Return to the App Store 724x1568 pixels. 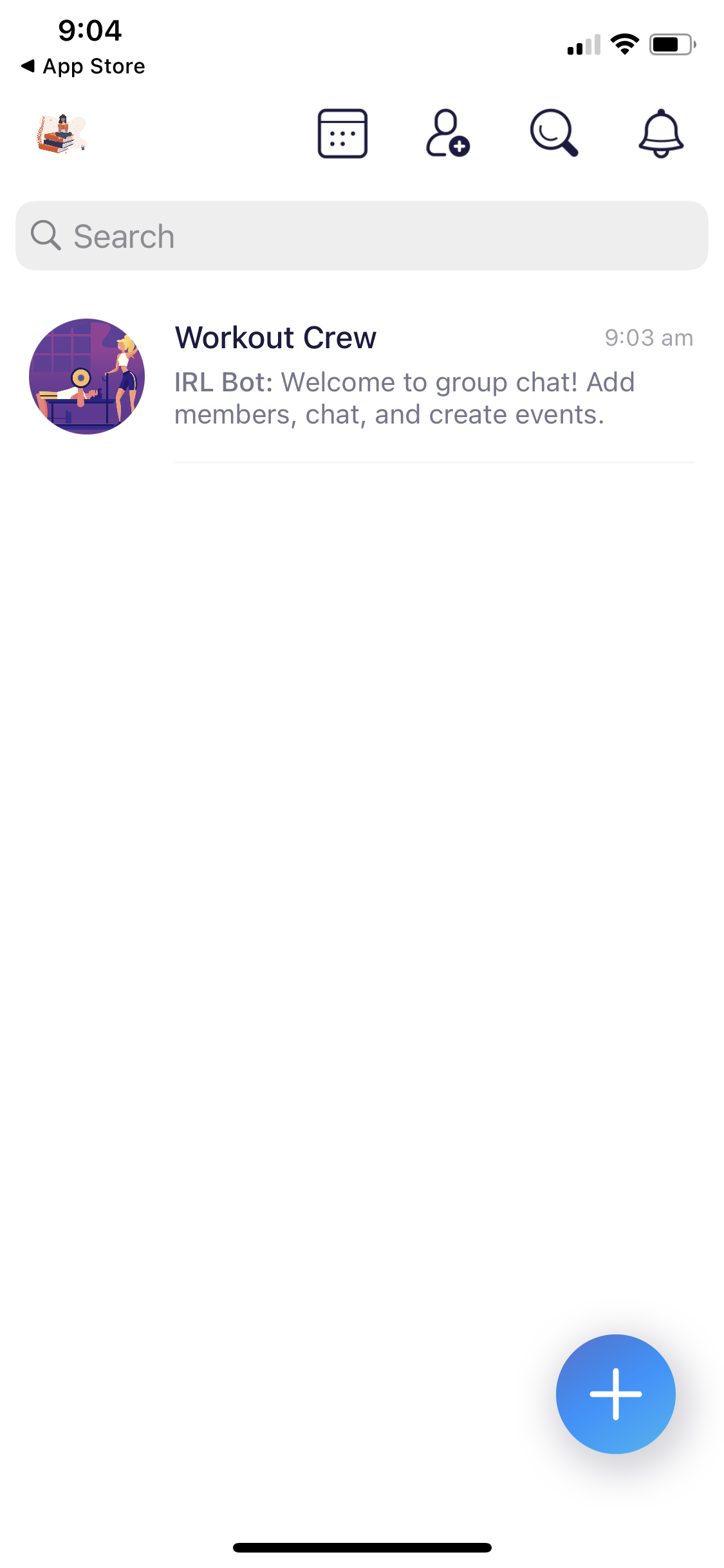[x=84, y=66]
